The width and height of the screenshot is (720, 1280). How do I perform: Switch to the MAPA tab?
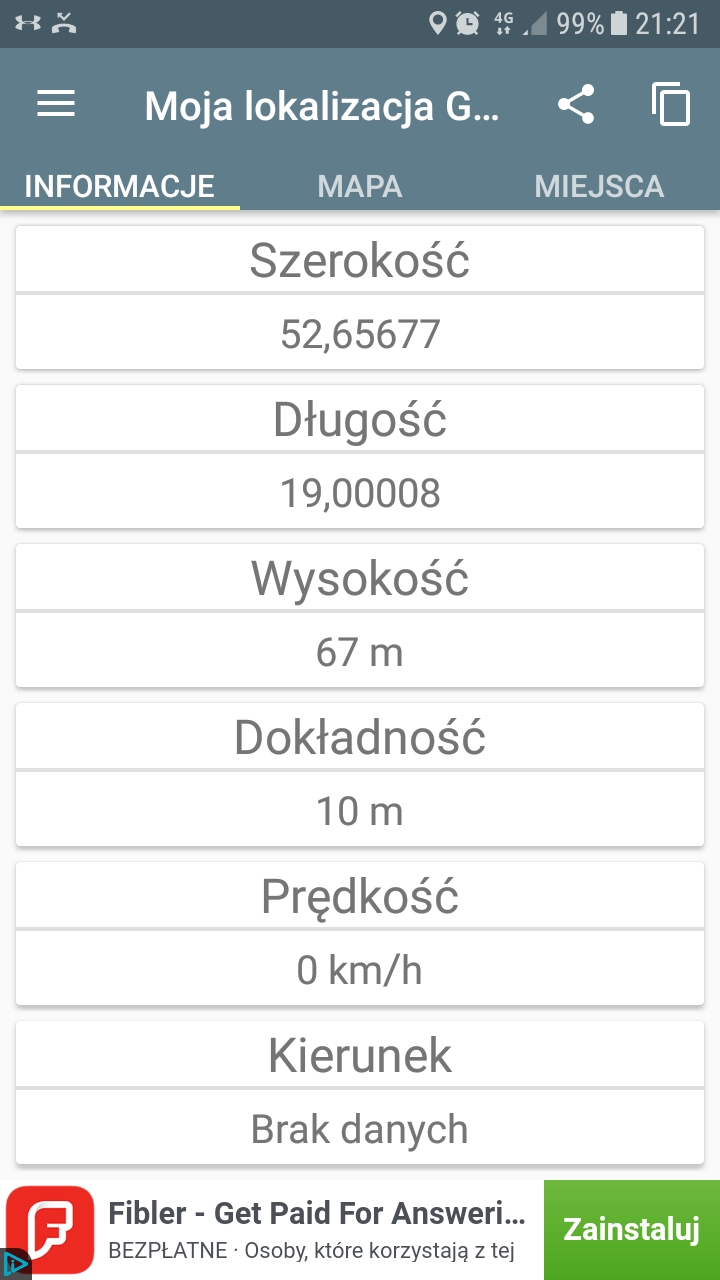tap(360, 186)
